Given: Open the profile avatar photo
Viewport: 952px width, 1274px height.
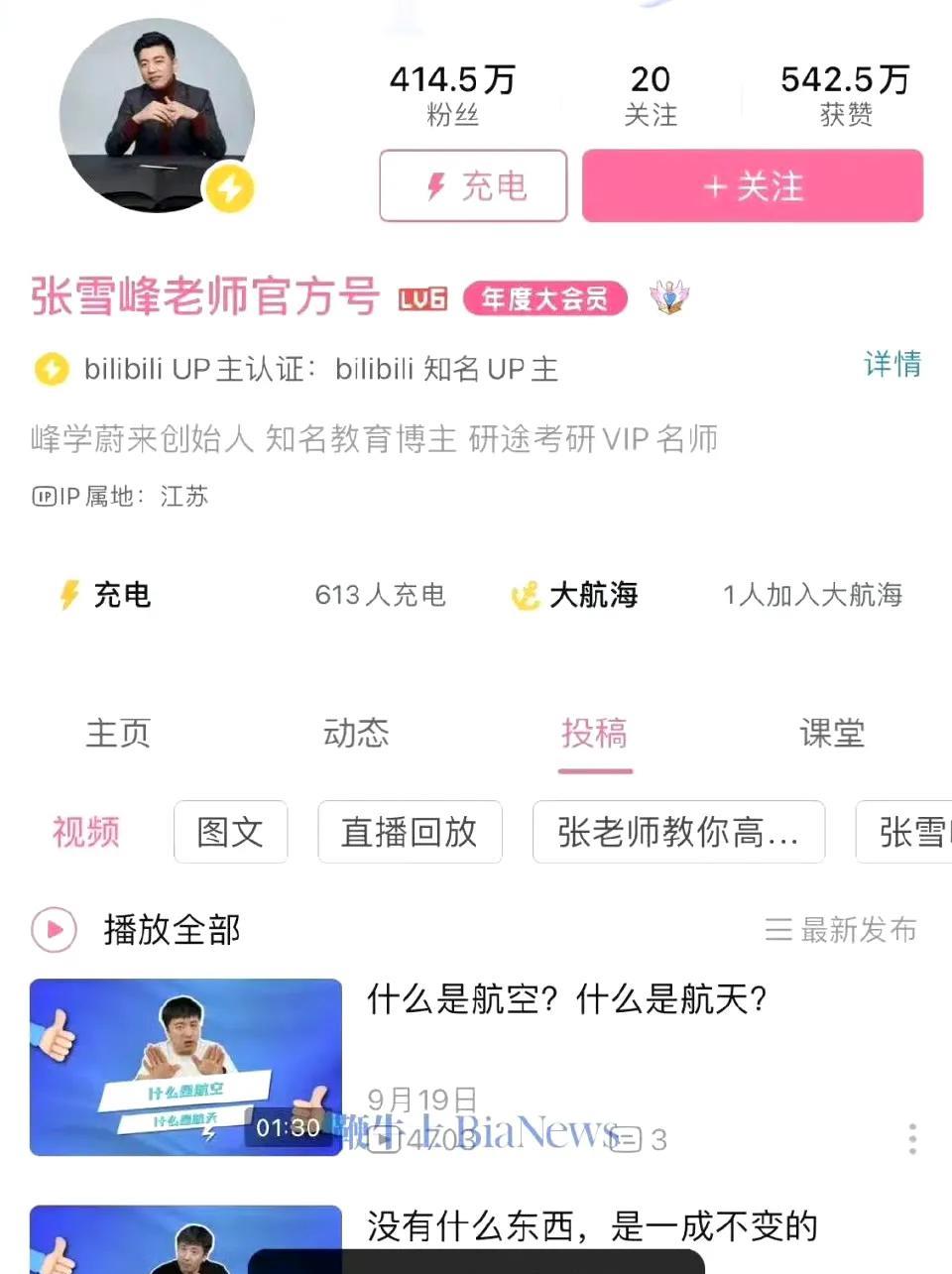Looking at the screenshot, I should pos(157,115).
